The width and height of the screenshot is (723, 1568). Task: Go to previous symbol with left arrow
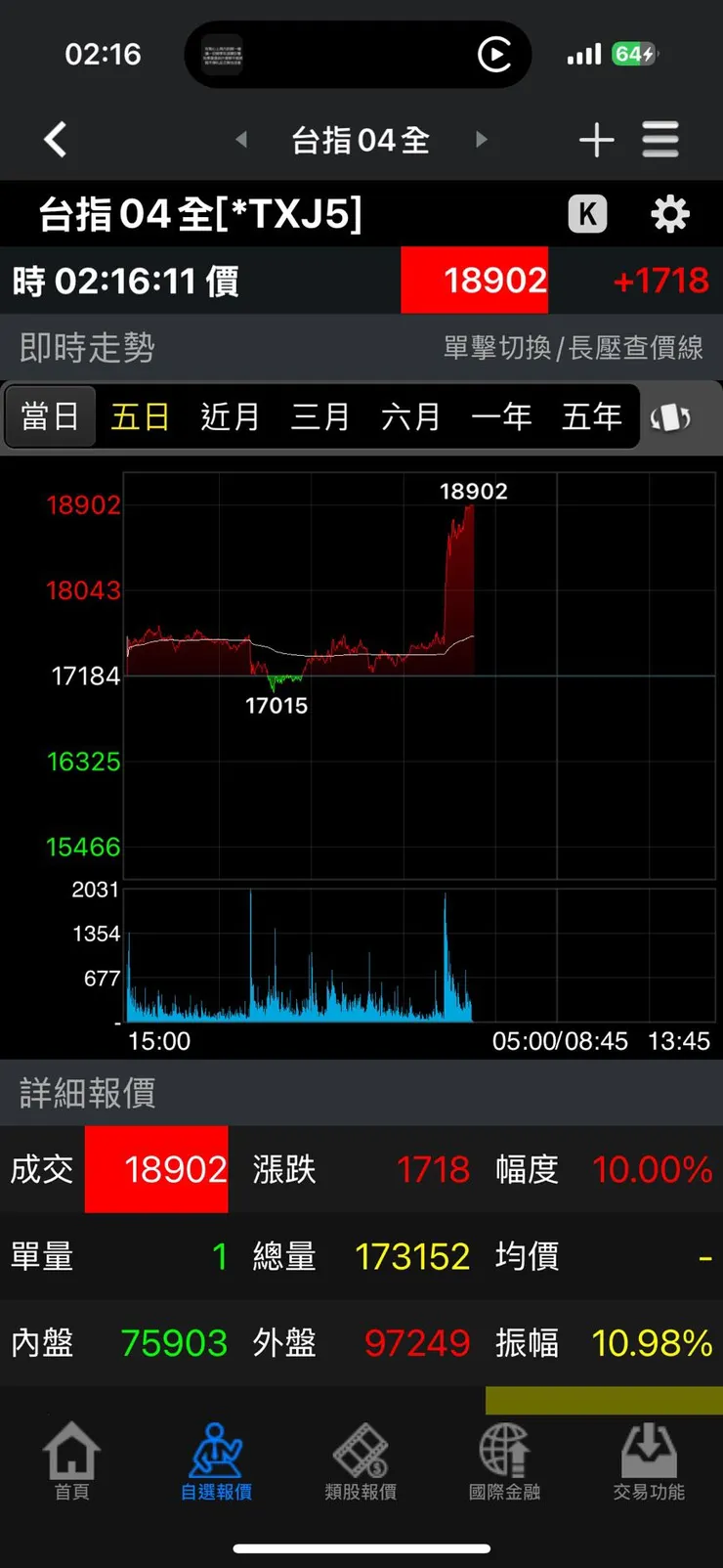240,140
